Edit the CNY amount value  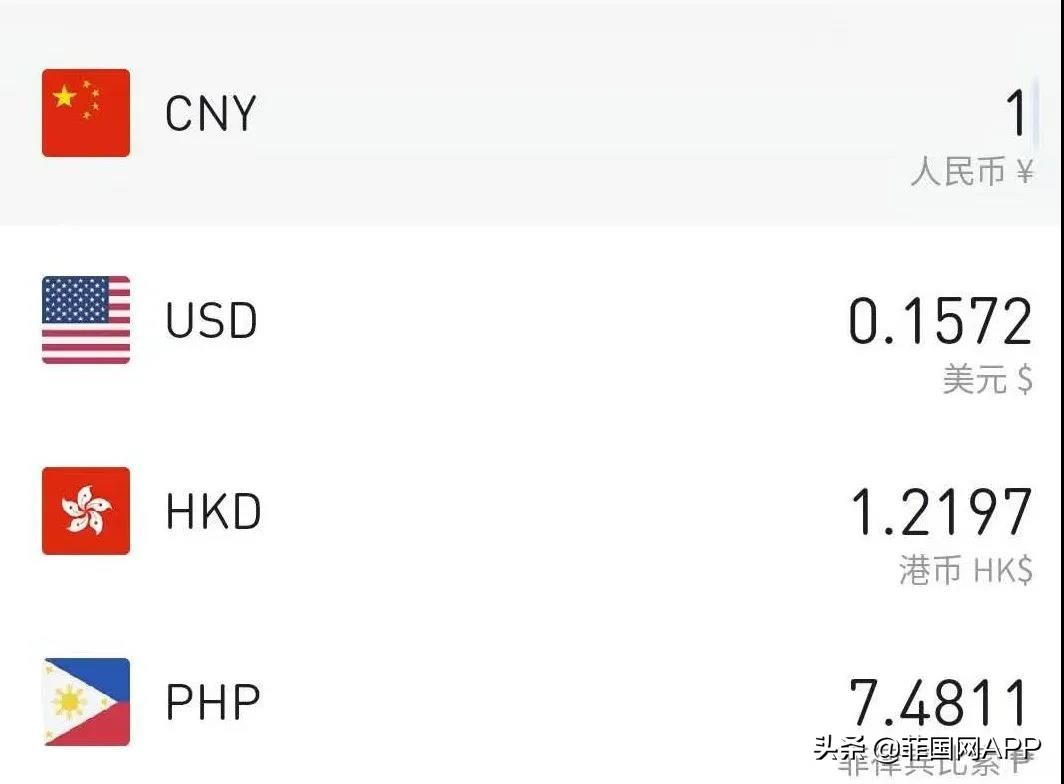pos(1014,113)
